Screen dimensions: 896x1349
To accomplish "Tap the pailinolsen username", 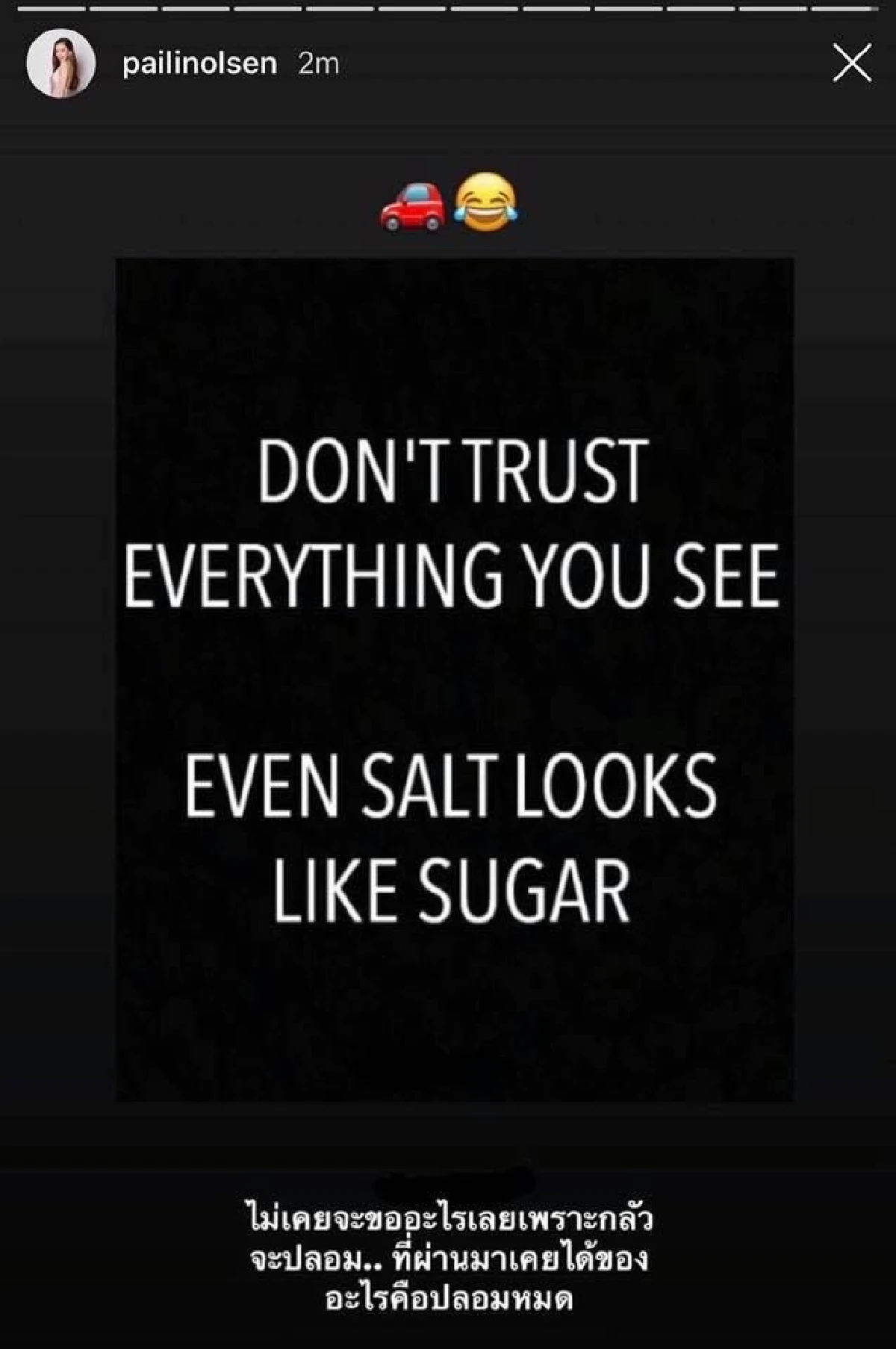I will [199, 64].
